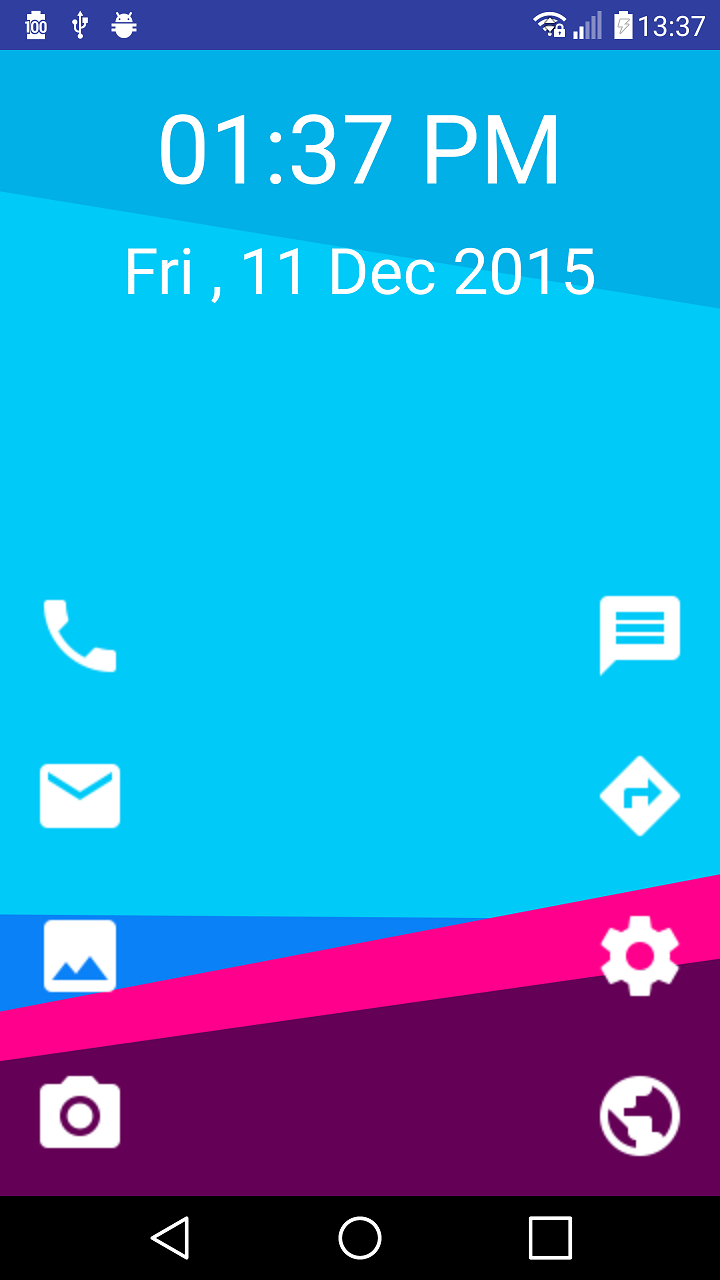Tap the signal strength bars icon

coord(586,25)
